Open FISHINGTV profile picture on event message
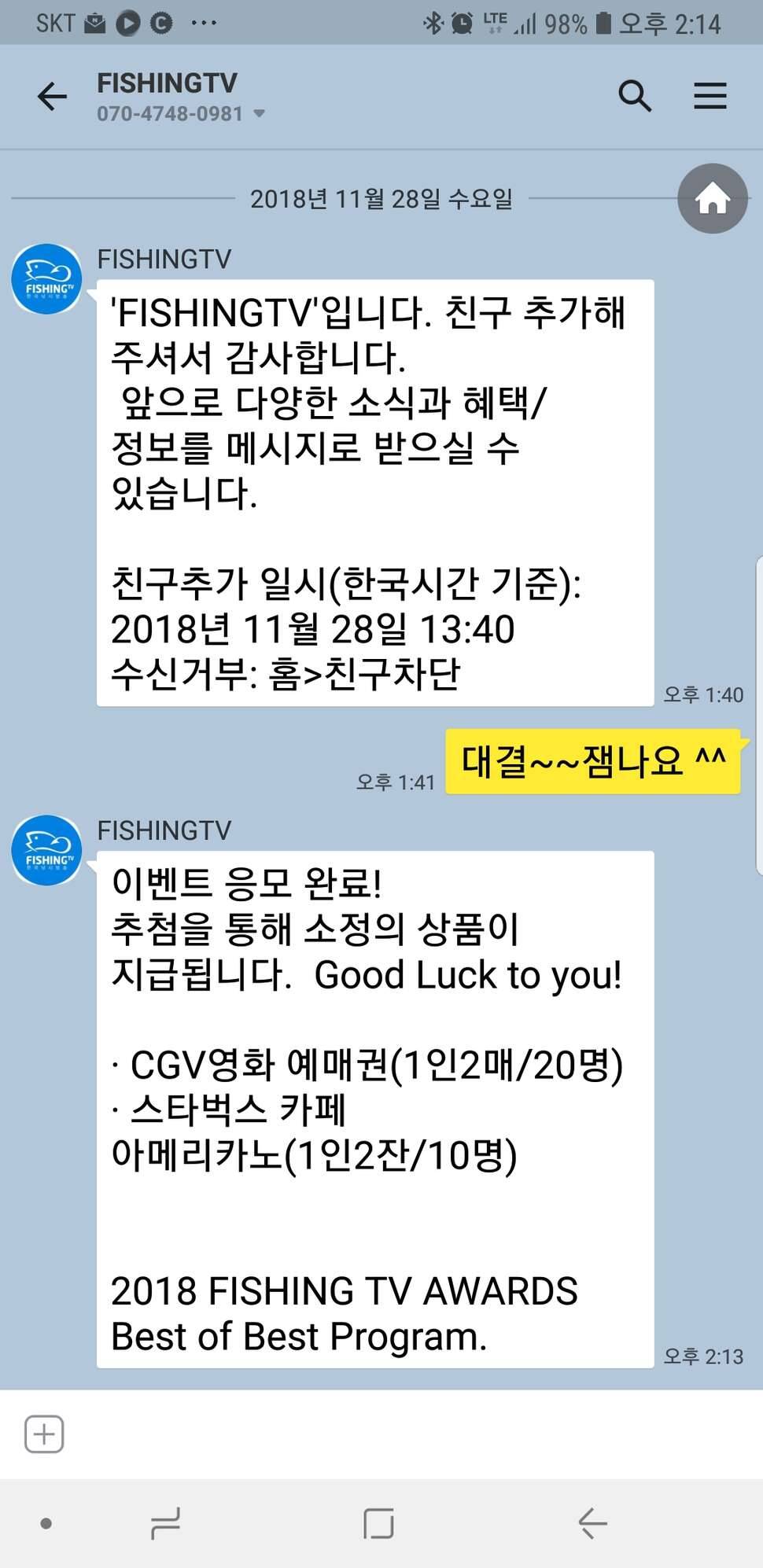The image size is (763, 1568). 46,850
